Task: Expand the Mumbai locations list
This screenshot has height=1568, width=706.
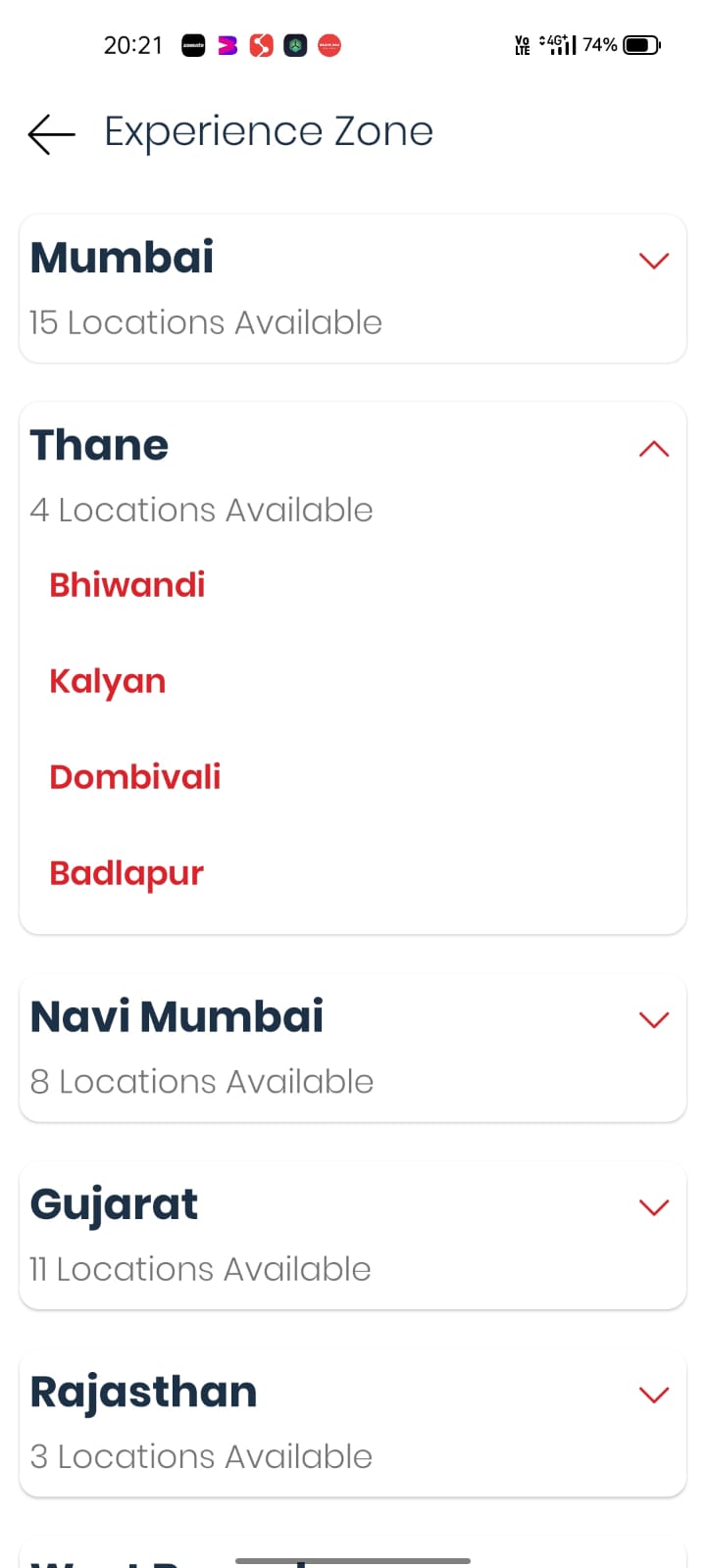Action: pyautogui.click(x=653, y=261)
